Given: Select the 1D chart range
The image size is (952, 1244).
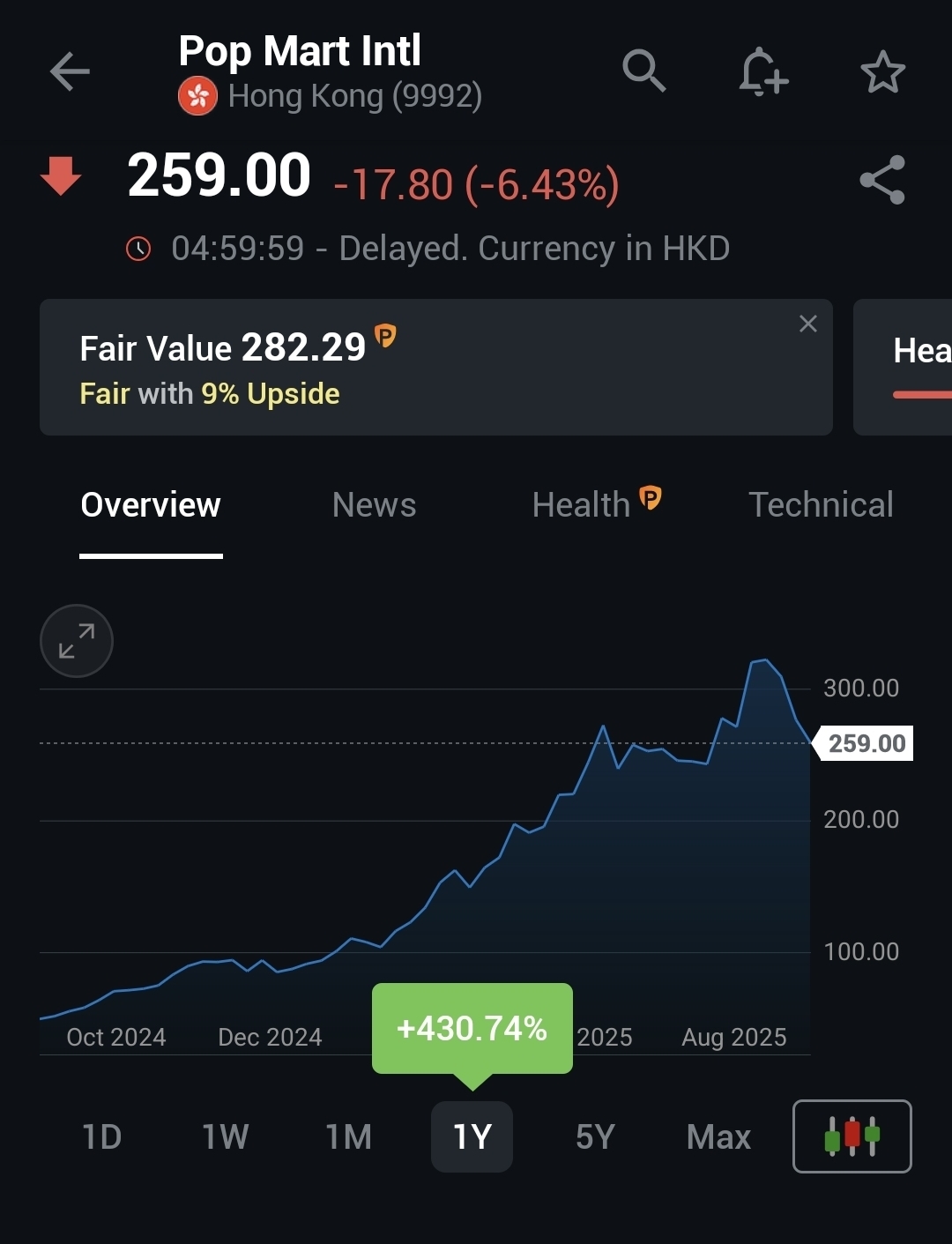Looking at the screenshot, I should [x=101, y=1137].
